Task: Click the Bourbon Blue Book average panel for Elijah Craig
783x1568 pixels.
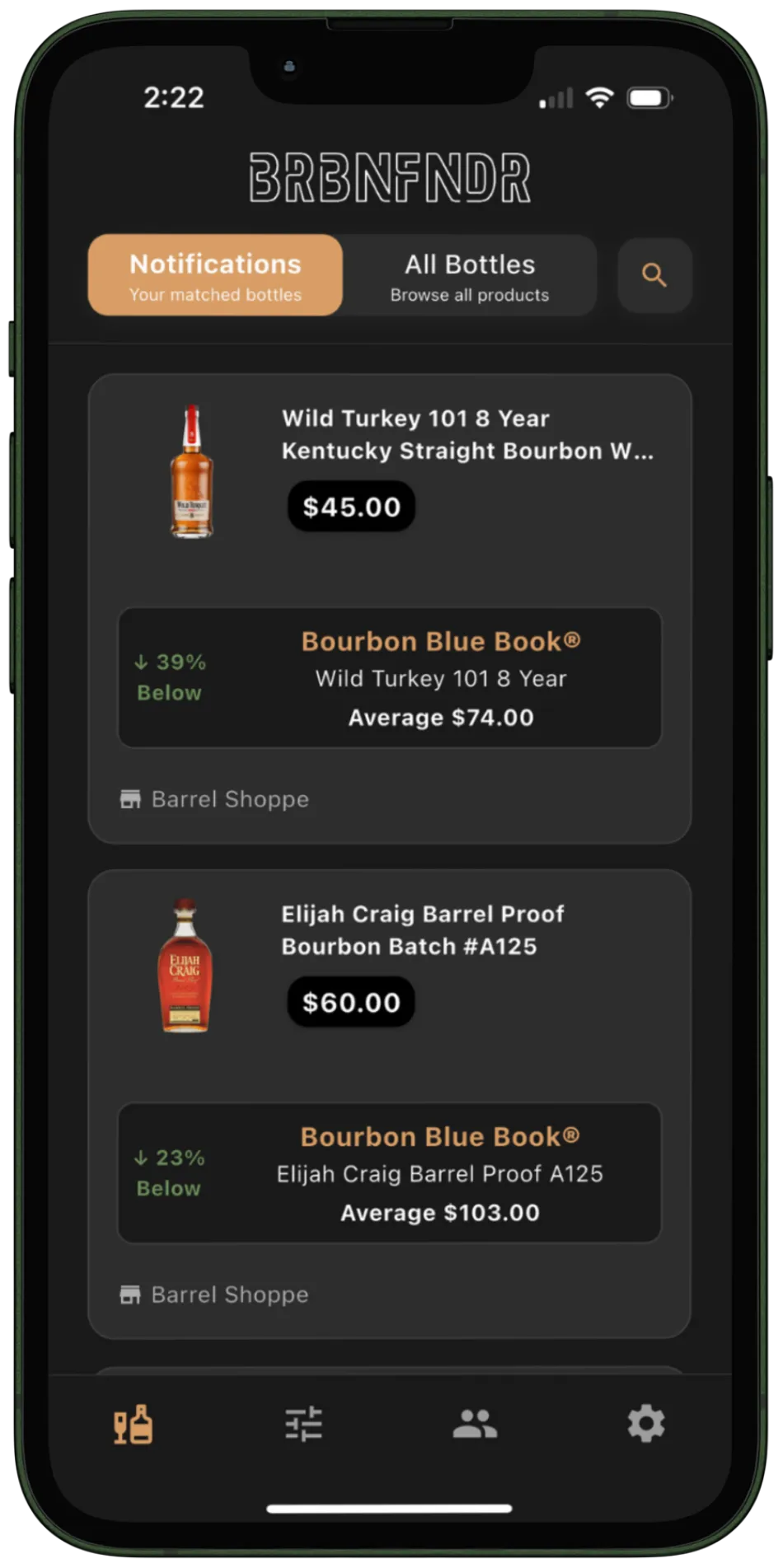Action: [x=439, y=1172]
